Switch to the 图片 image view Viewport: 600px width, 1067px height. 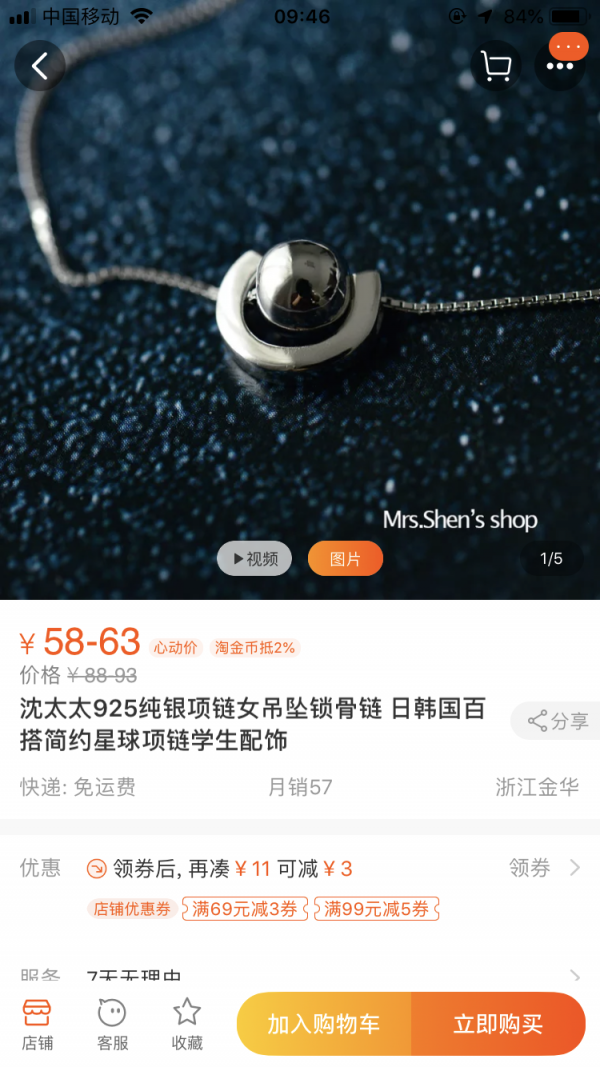(346, 559)
